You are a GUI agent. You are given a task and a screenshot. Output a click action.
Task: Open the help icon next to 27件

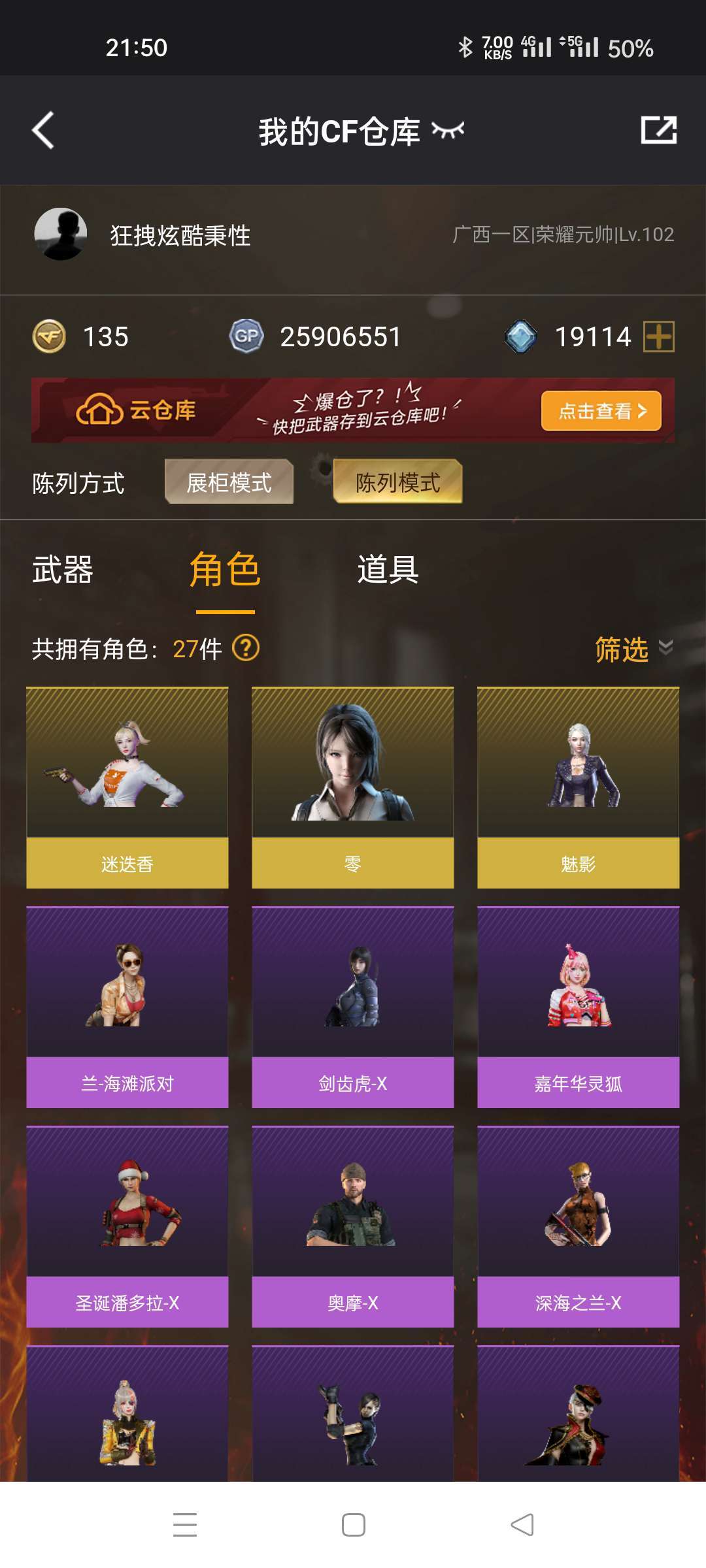[x=246, y=648]
